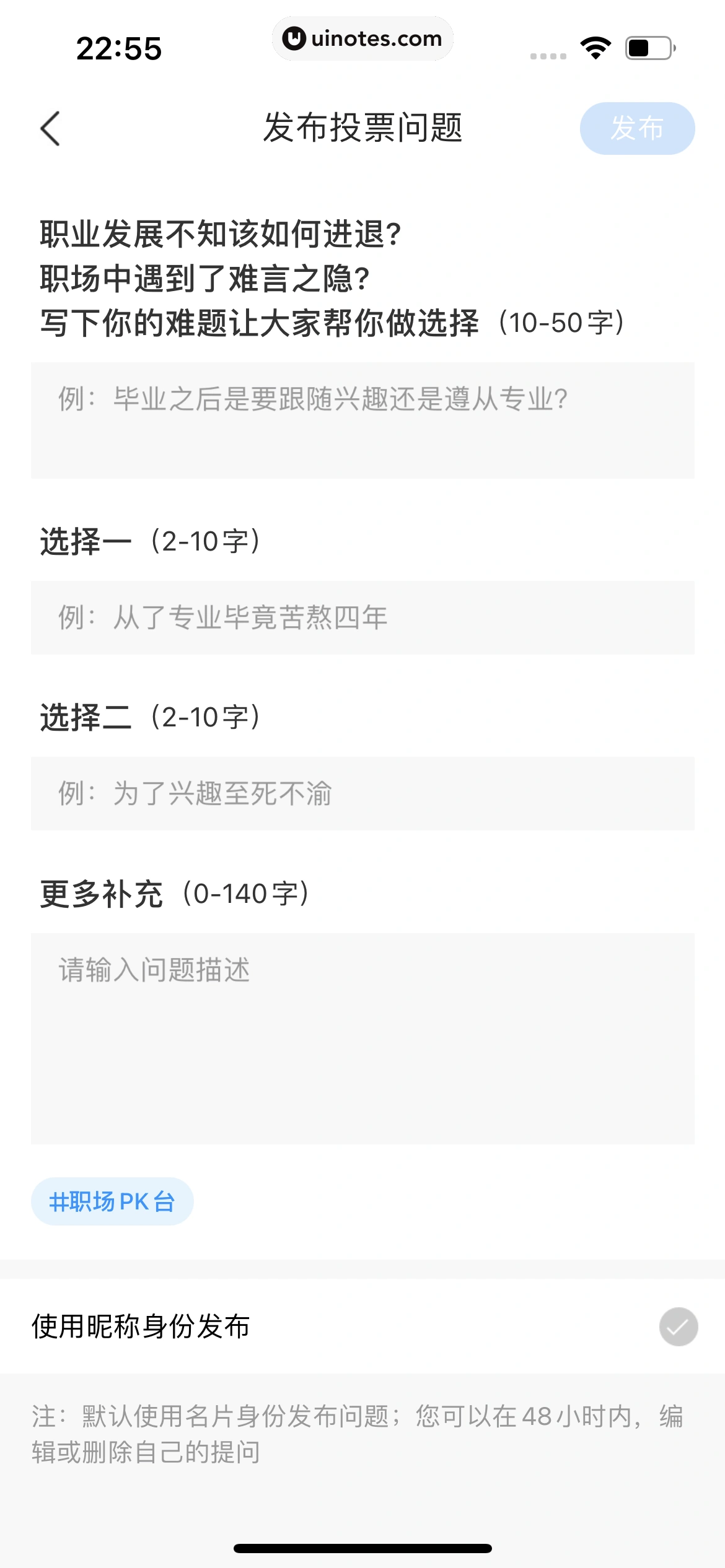Tap the Wi-Fi status icon
This screenshot has width=725, height=1568.
tap(595, 46)
